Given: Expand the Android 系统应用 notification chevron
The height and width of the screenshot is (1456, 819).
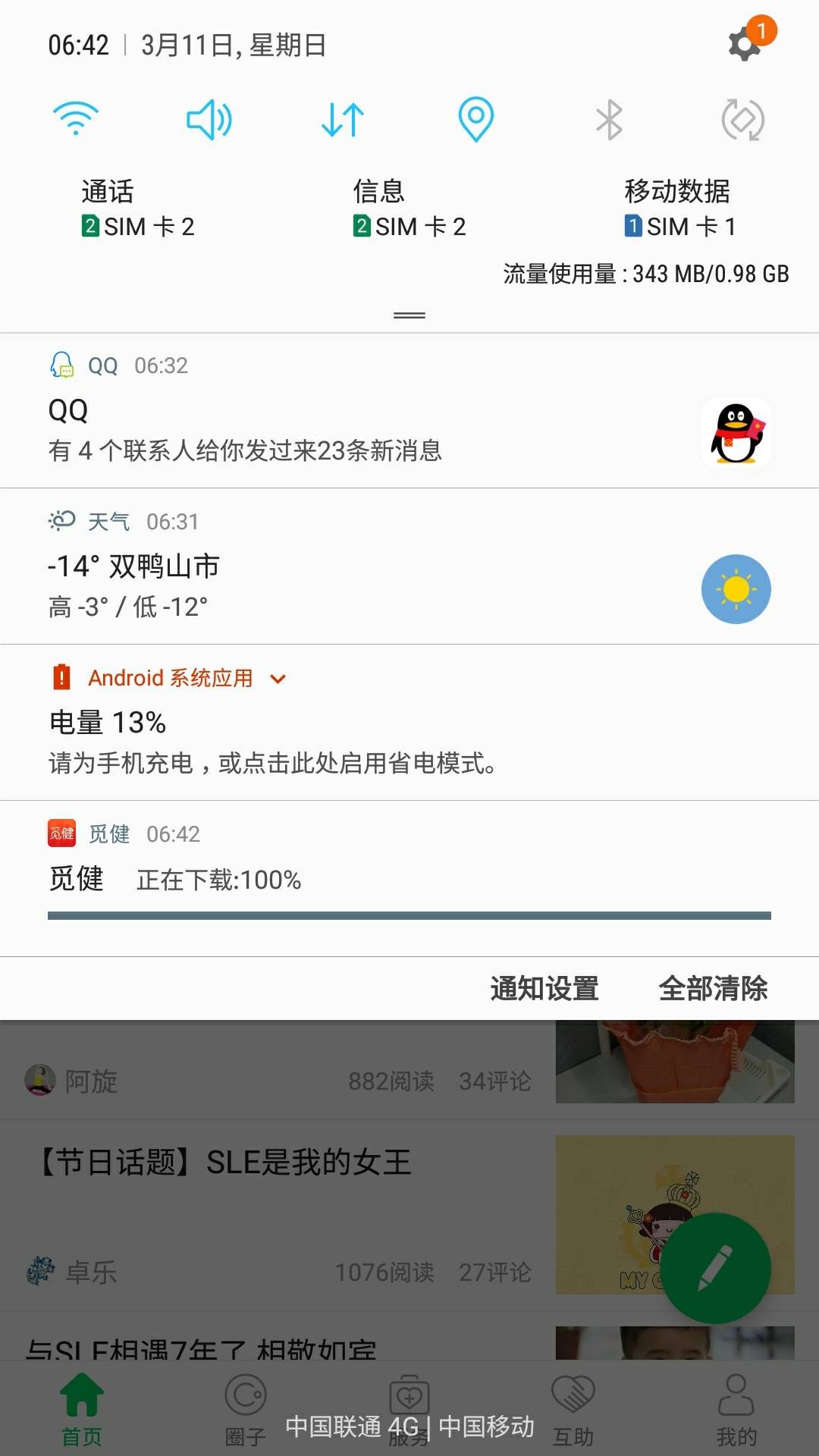Looking at the screenshot, I should point(276,678).
